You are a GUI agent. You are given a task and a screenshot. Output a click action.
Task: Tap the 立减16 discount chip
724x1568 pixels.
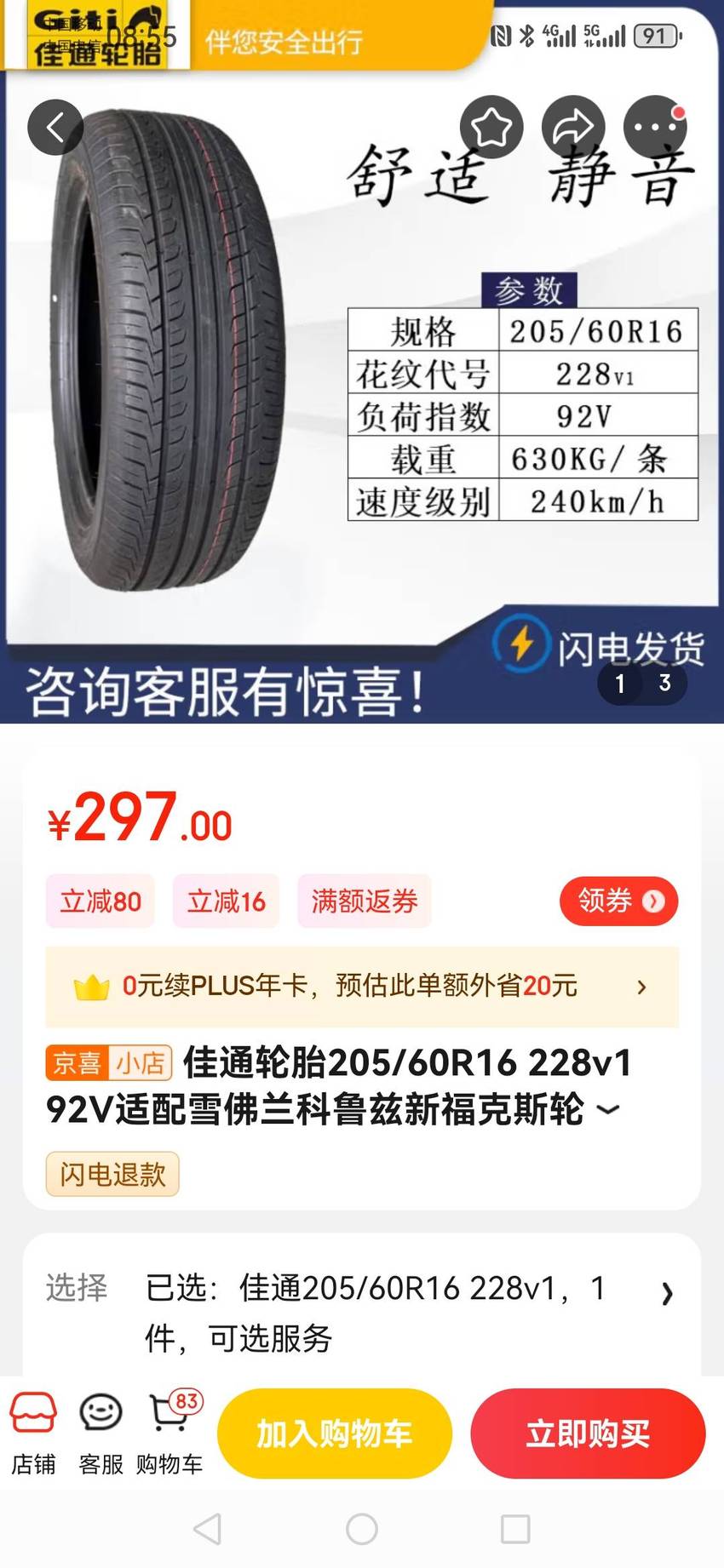(227, 901)
